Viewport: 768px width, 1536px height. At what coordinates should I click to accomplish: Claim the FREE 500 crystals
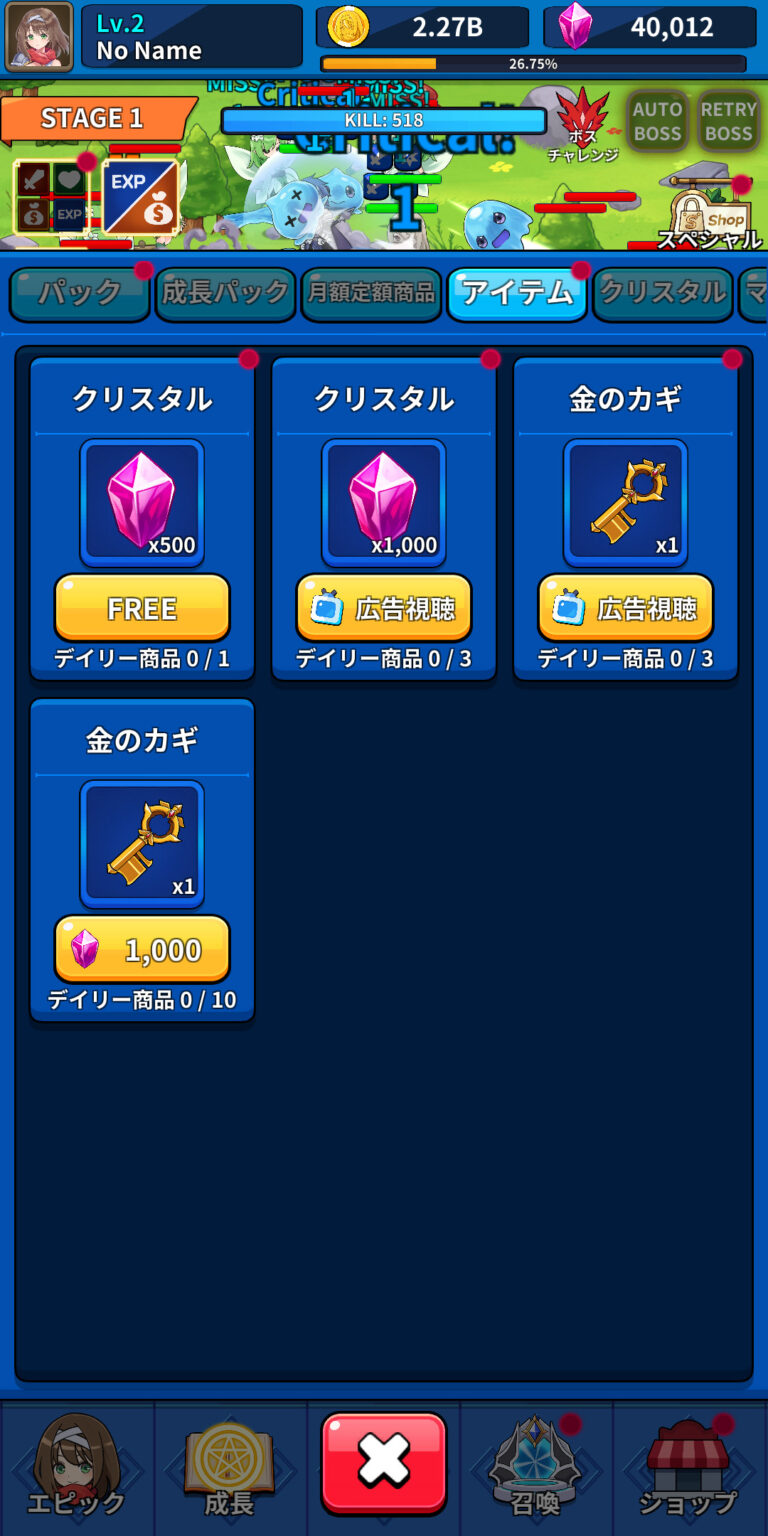coord(142,608)
